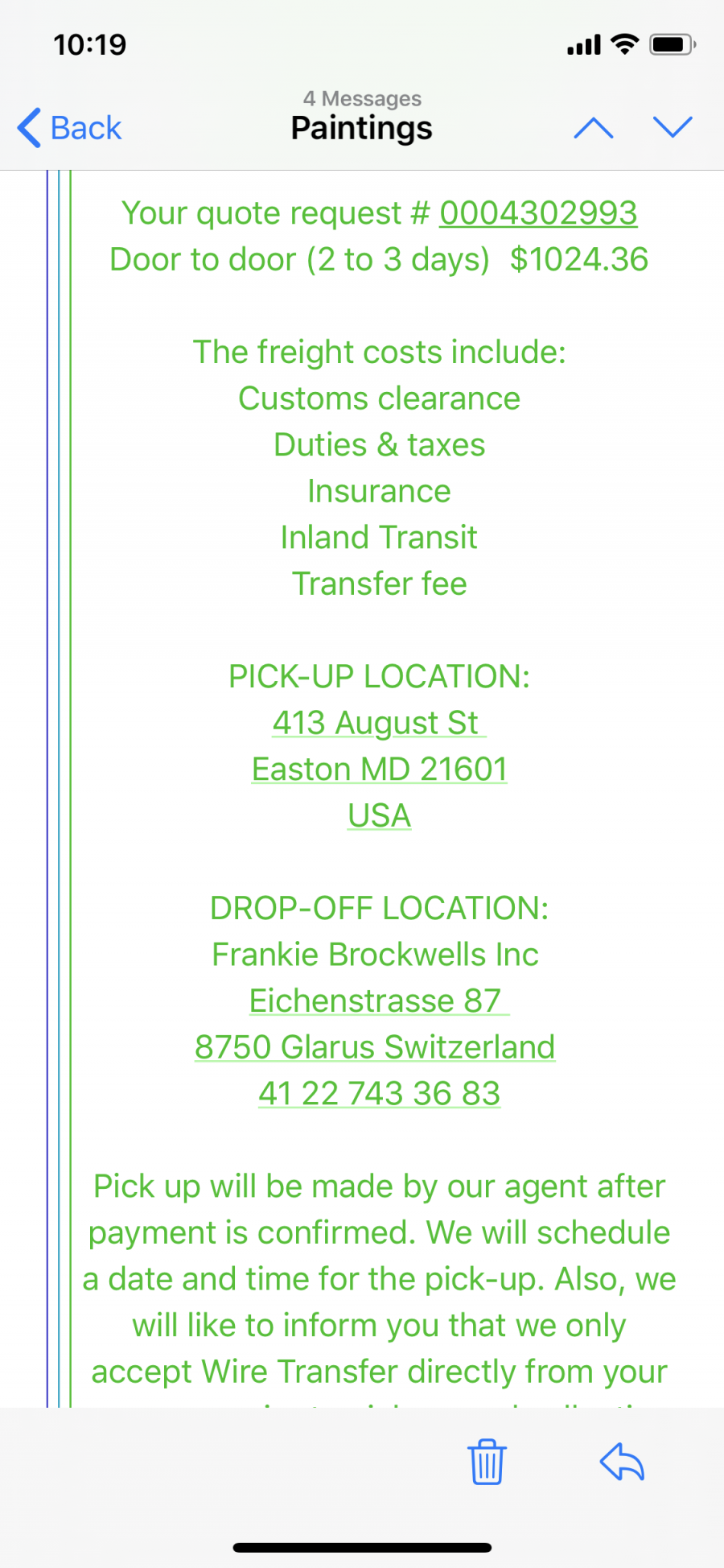
Task: Tap the underlined USA link
Action: pos(379,815)
